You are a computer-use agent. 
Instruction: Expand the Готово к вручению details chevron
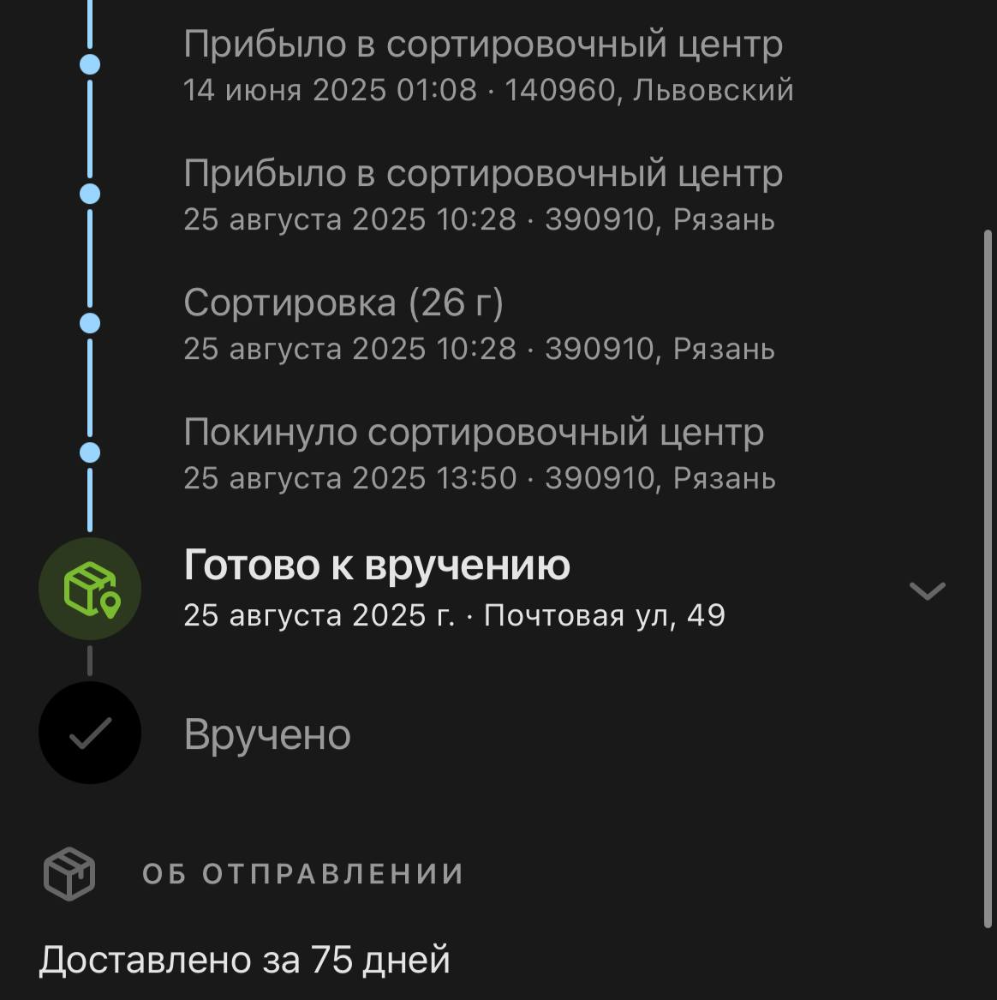pyautogui.click(x=927, y=591)
